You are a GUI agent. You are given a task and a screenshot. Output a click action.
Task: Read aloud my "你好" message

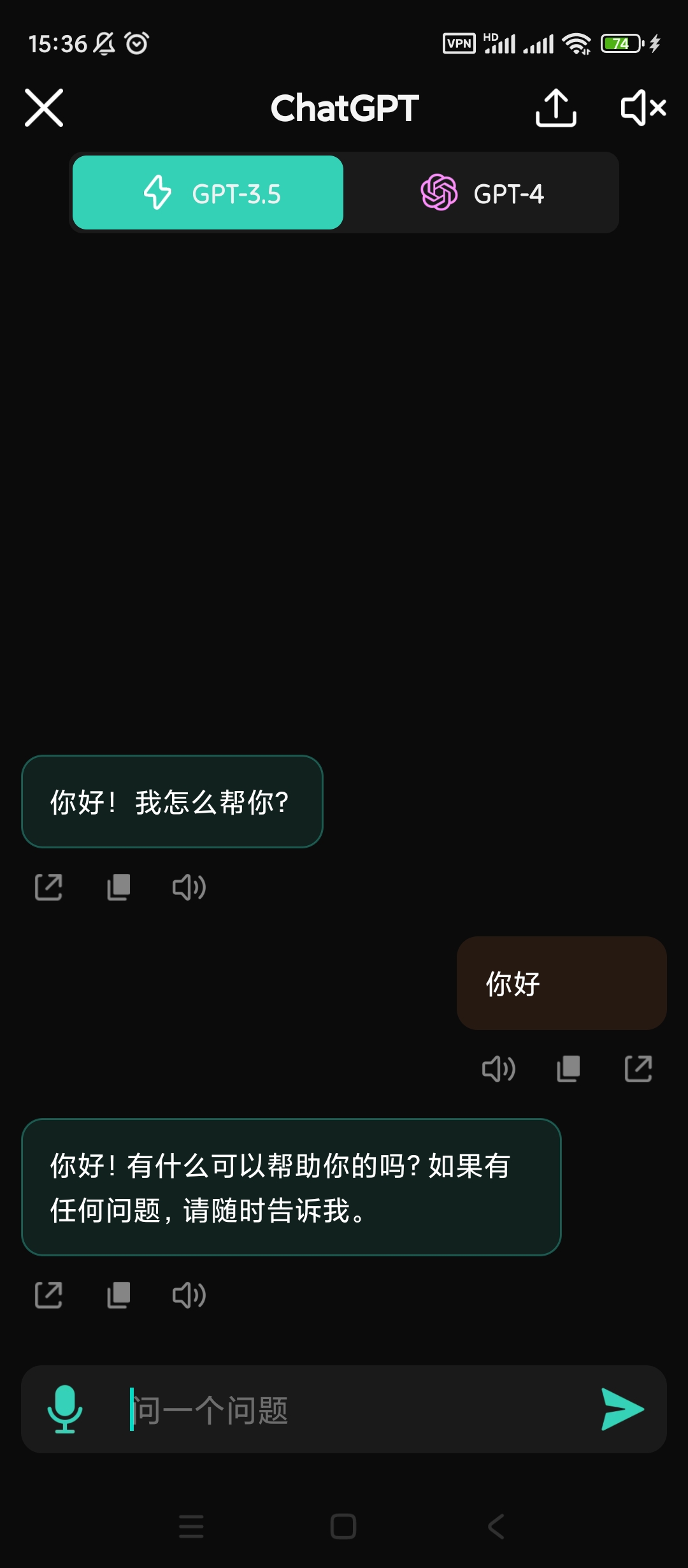[498, 1069]
